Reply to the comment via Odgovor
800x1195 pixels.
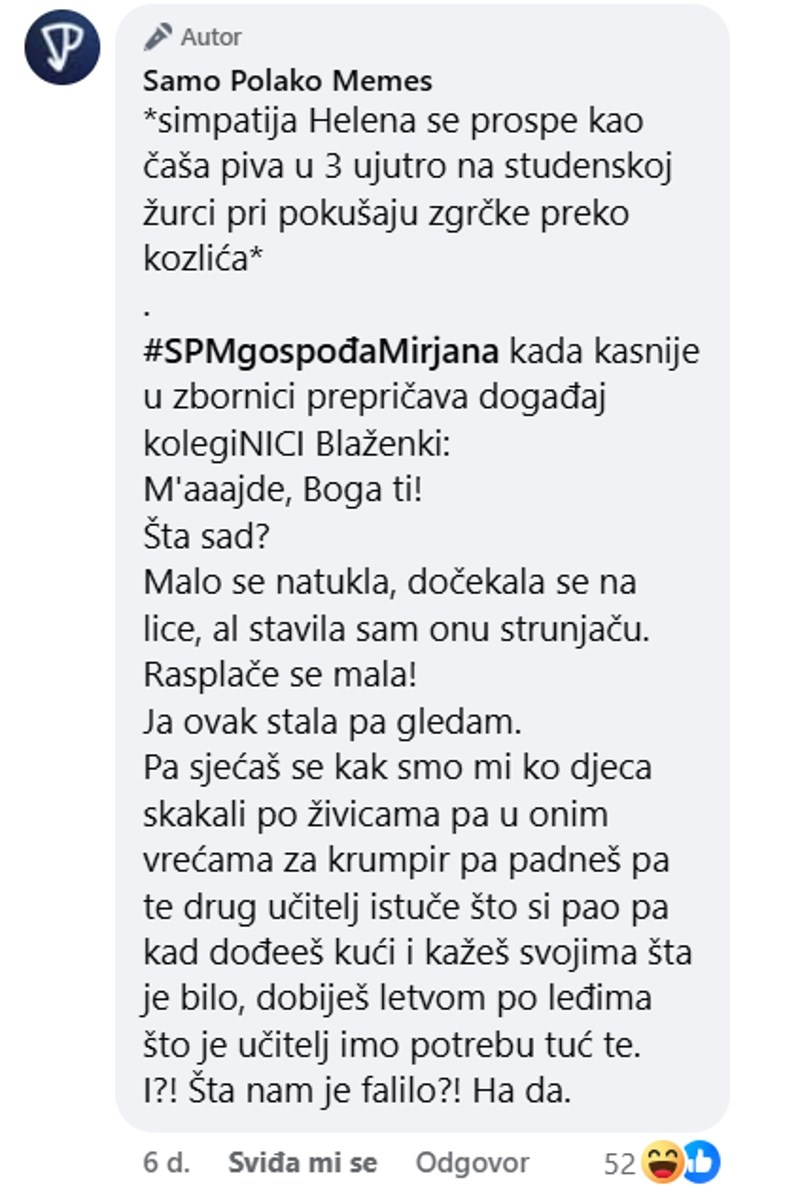[x=472, y=1162]
